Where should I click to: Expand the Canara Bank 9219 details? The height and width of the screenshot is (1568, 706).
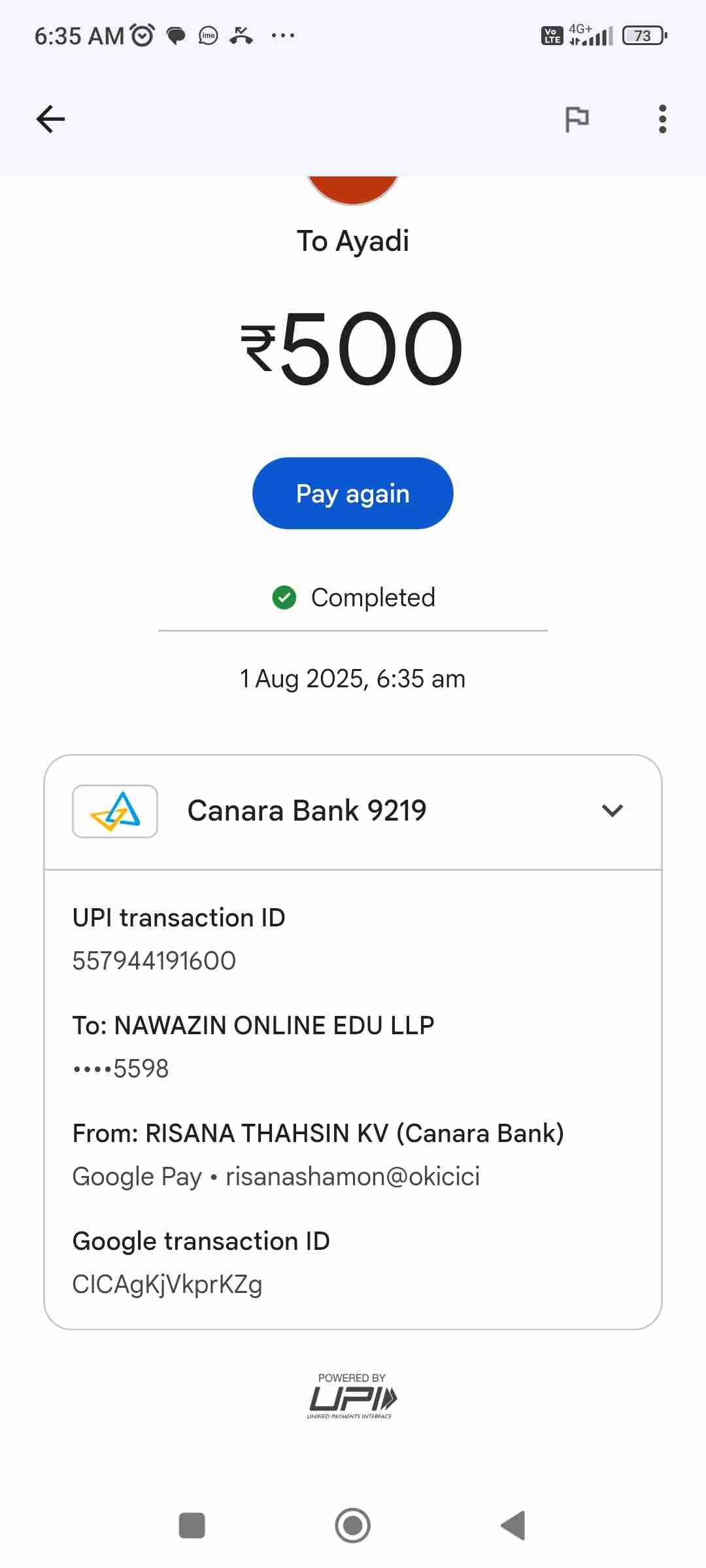(x=612, y=811)
